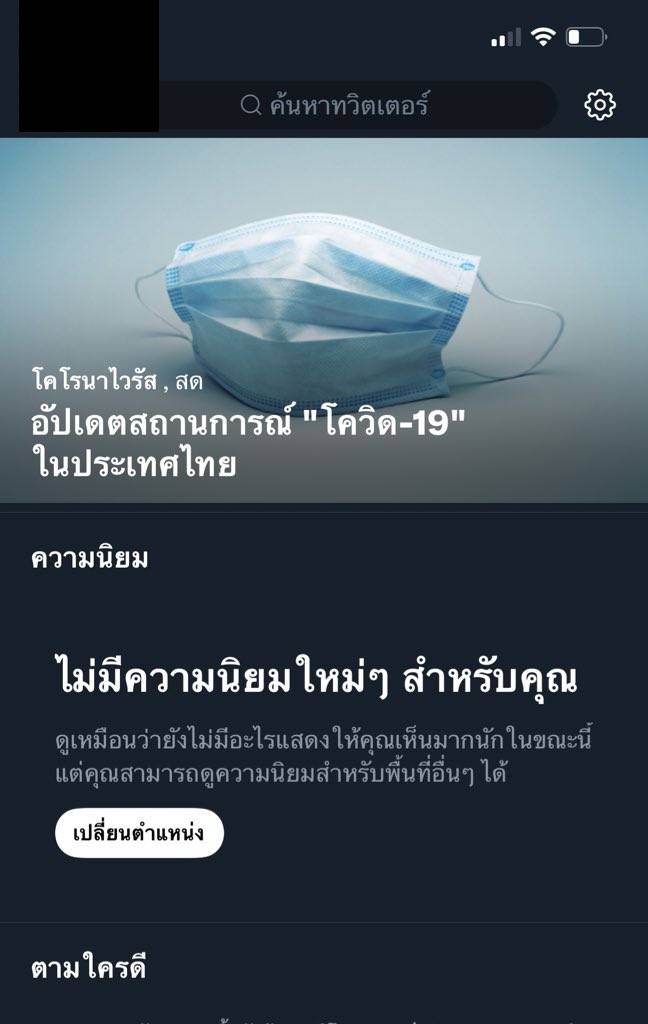Tap the เปลี่ยนตำแหน่ง button
The image size is (648, 1024).
(139, 833)
